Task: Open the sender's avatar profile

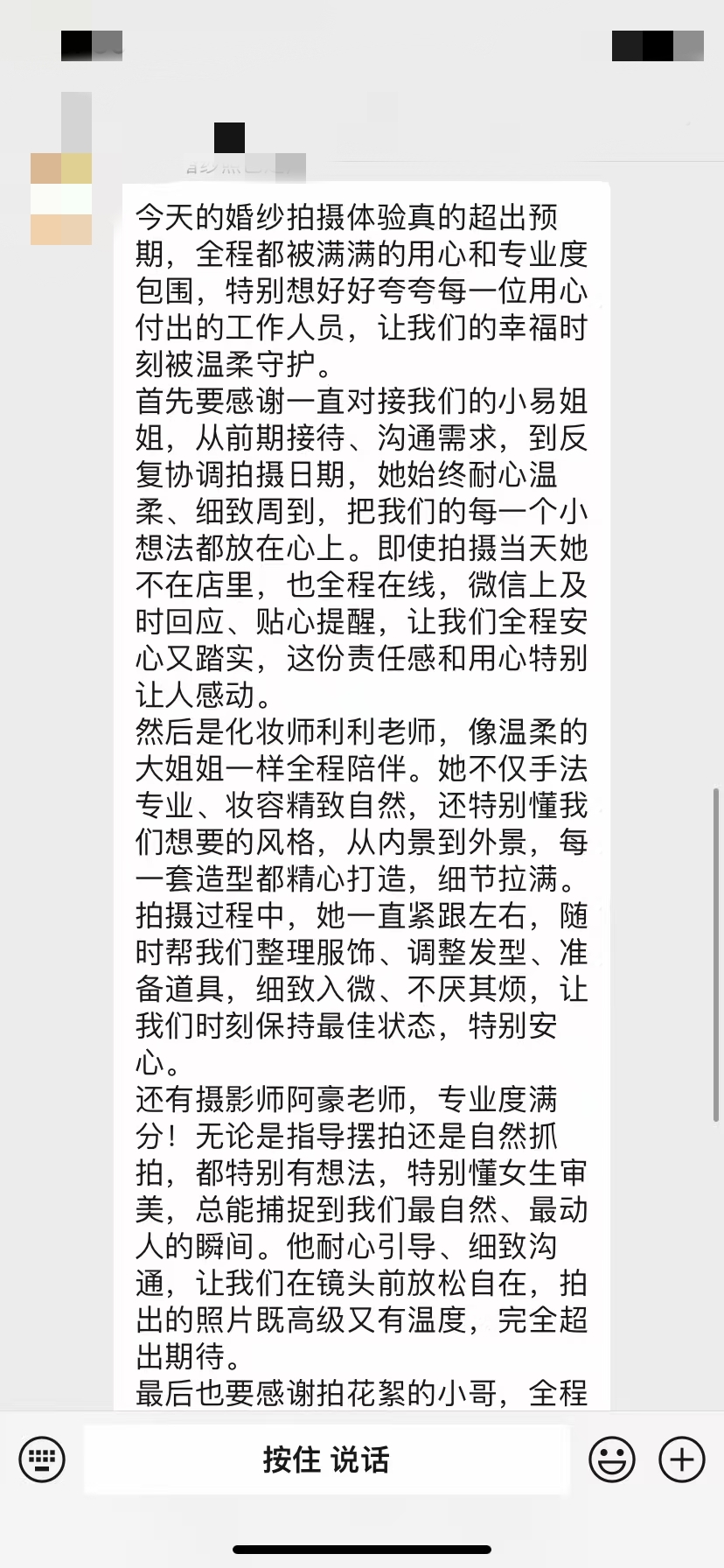Action: click(61, 199)
